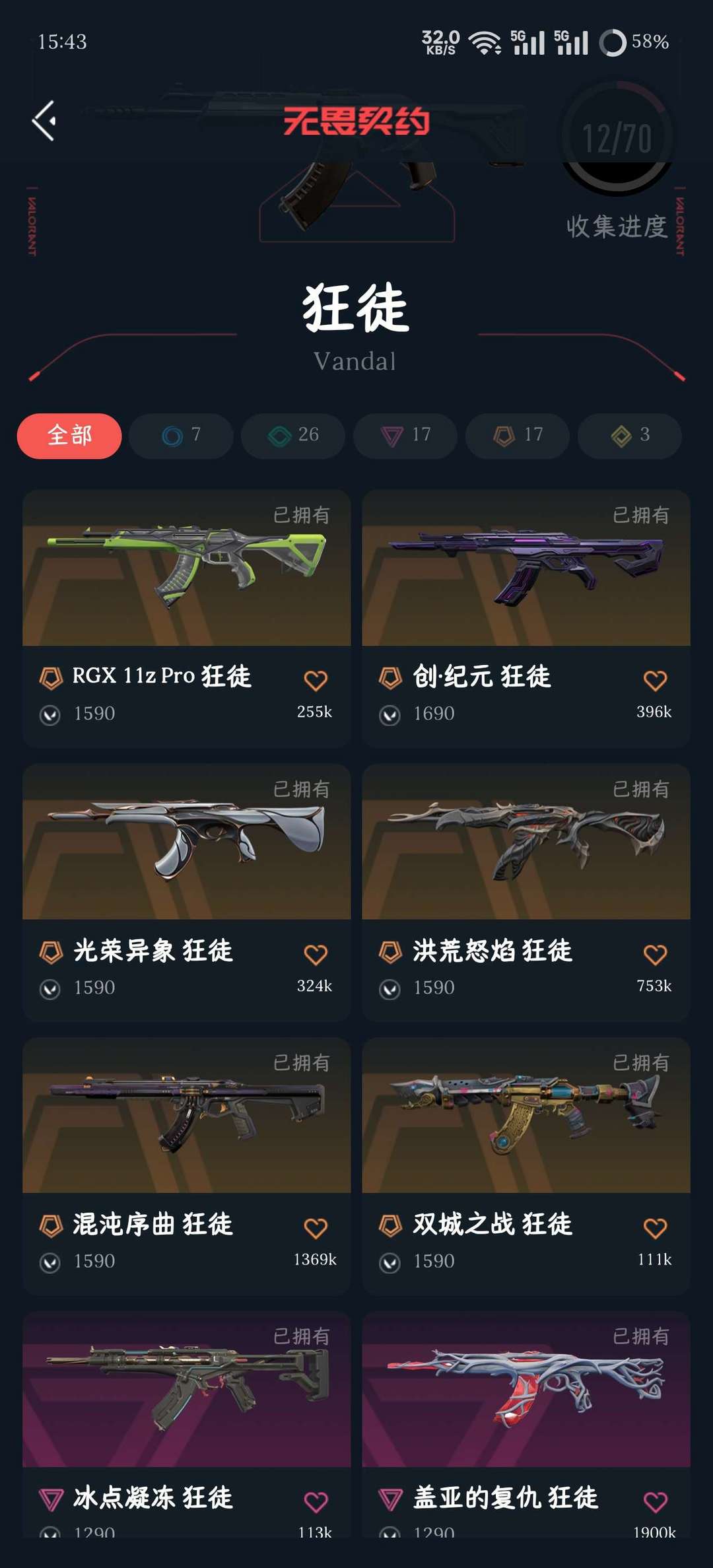This screenshot has width=713, height=1568.
Task: Open the 创·纪元 狂徒 skin card
Action: click(x=526, y=619)
